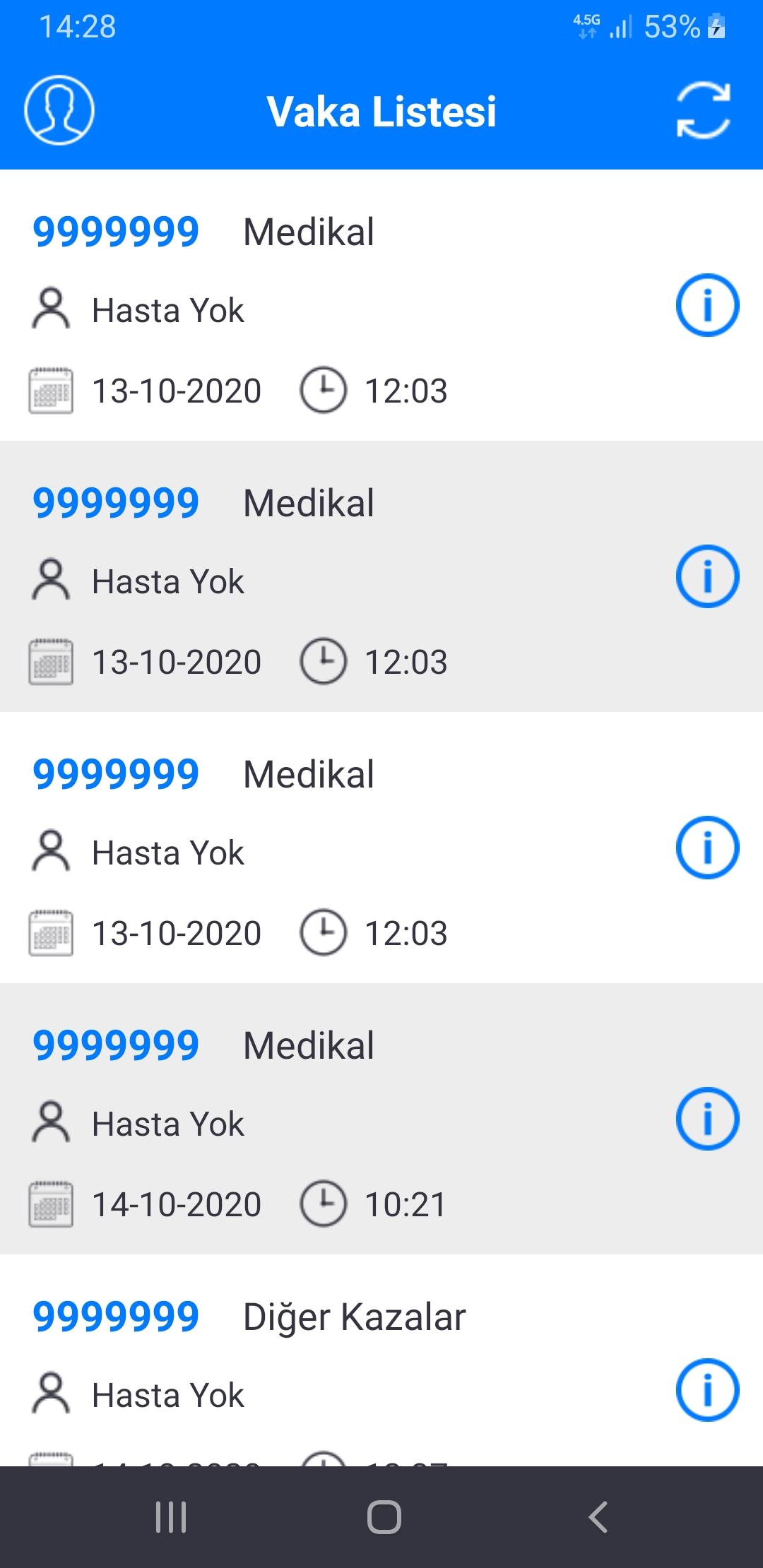The height and width of the screenshot is (1568, 763).
Task: Click the clock icon next to 10:21
Action: coord(324,1203)
